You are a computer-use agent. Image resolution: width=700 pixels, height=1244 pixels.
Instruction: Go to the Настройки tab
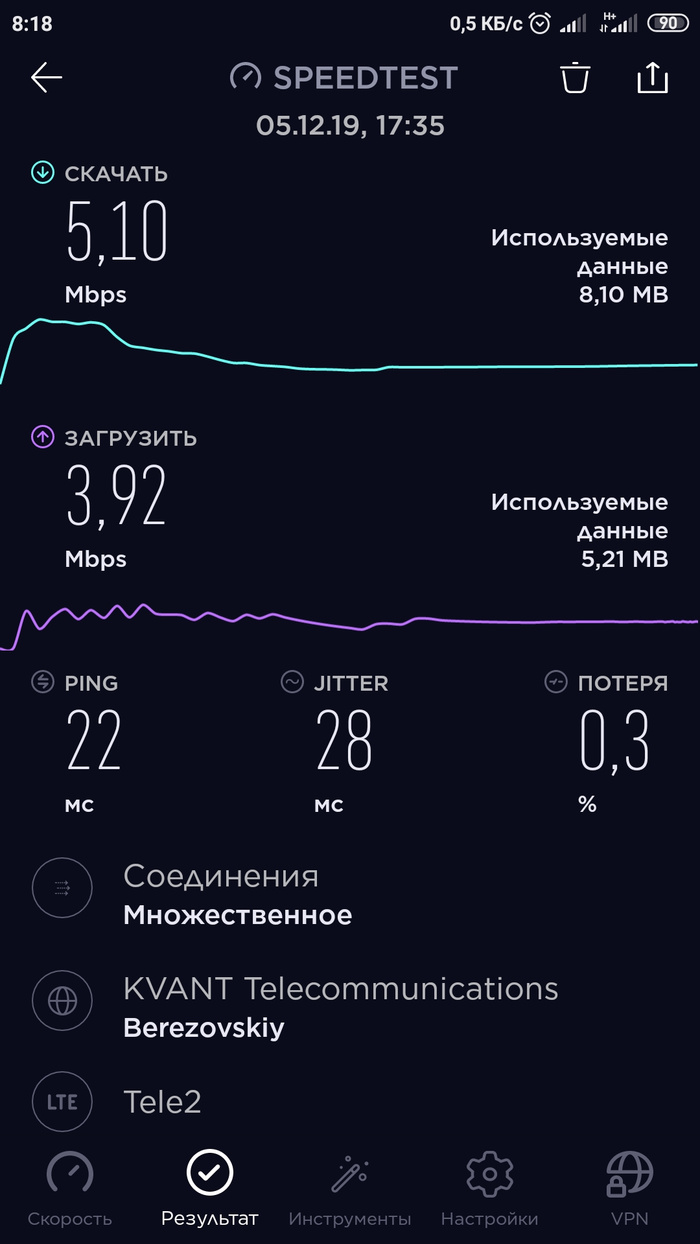[x=489, y=1189]
